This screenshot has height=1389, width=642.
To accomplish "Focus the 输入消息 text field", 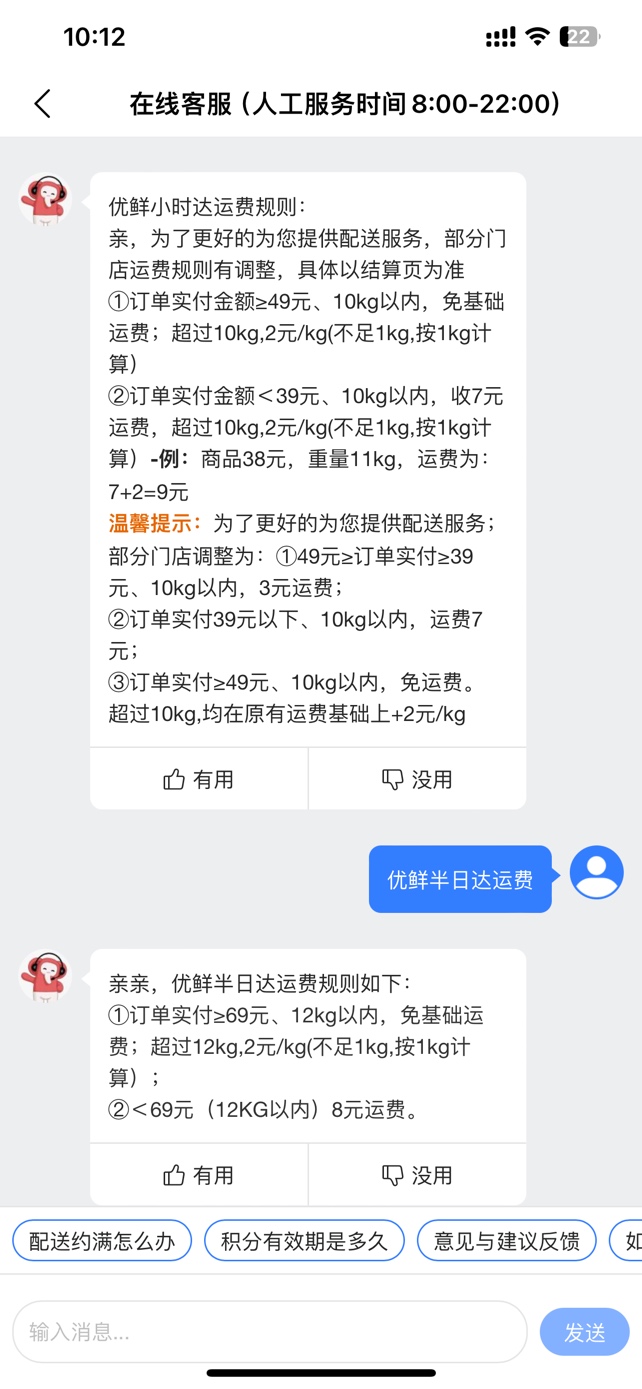I will click(270, 1332).
